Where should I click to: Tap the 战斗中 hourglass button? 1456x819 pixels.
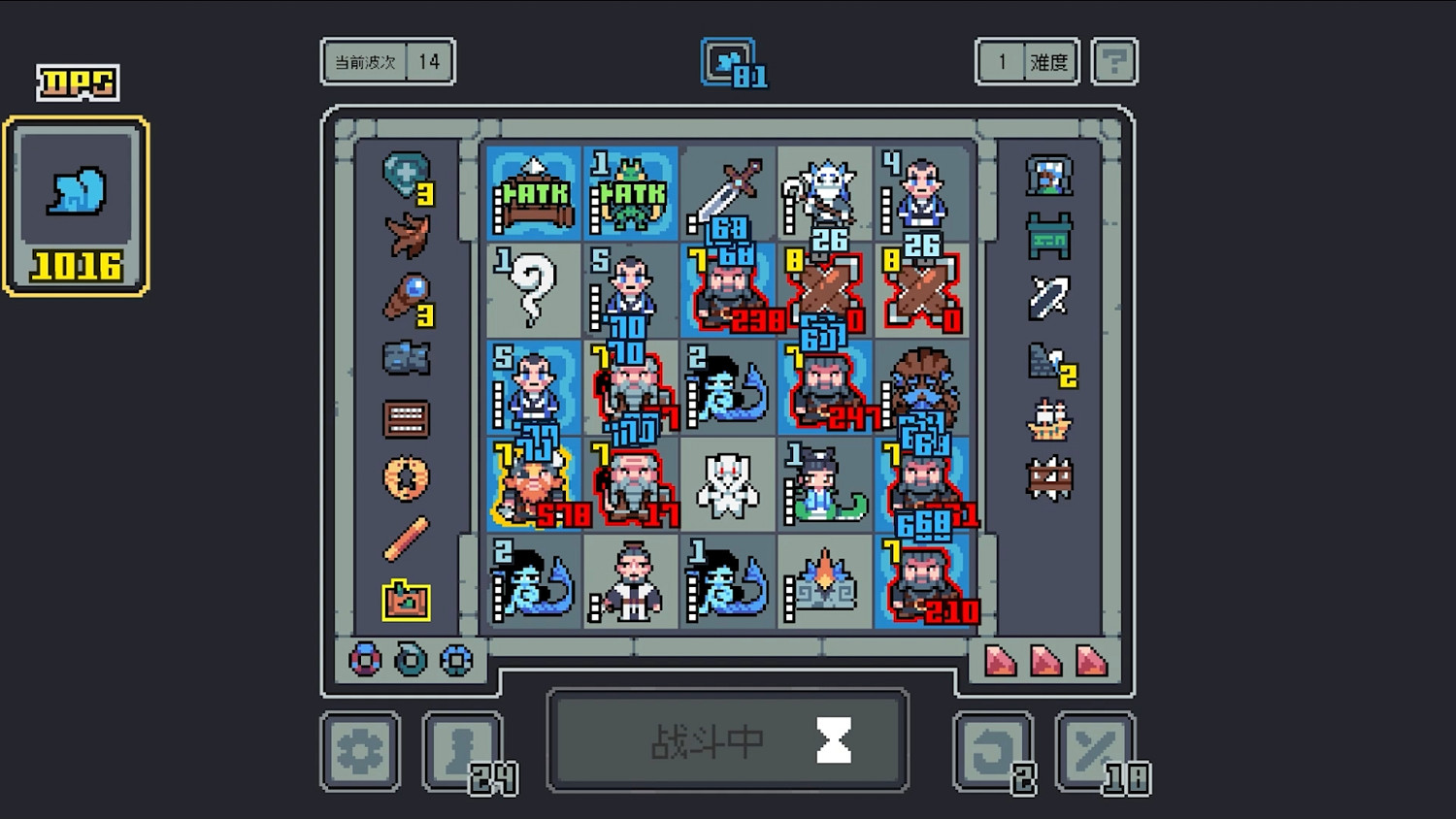pyautogui.click(x=728, y=741)
